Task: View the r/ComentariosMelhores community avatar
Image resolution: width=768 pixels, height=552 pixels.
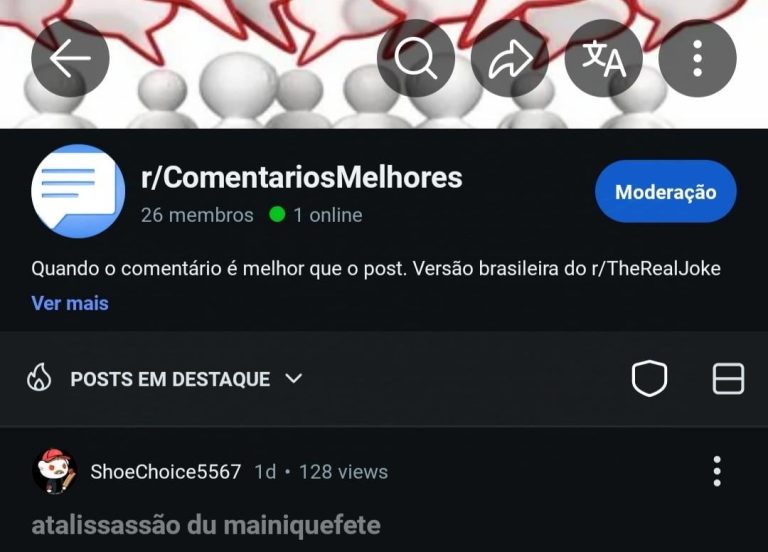Action: pos(78,191)
